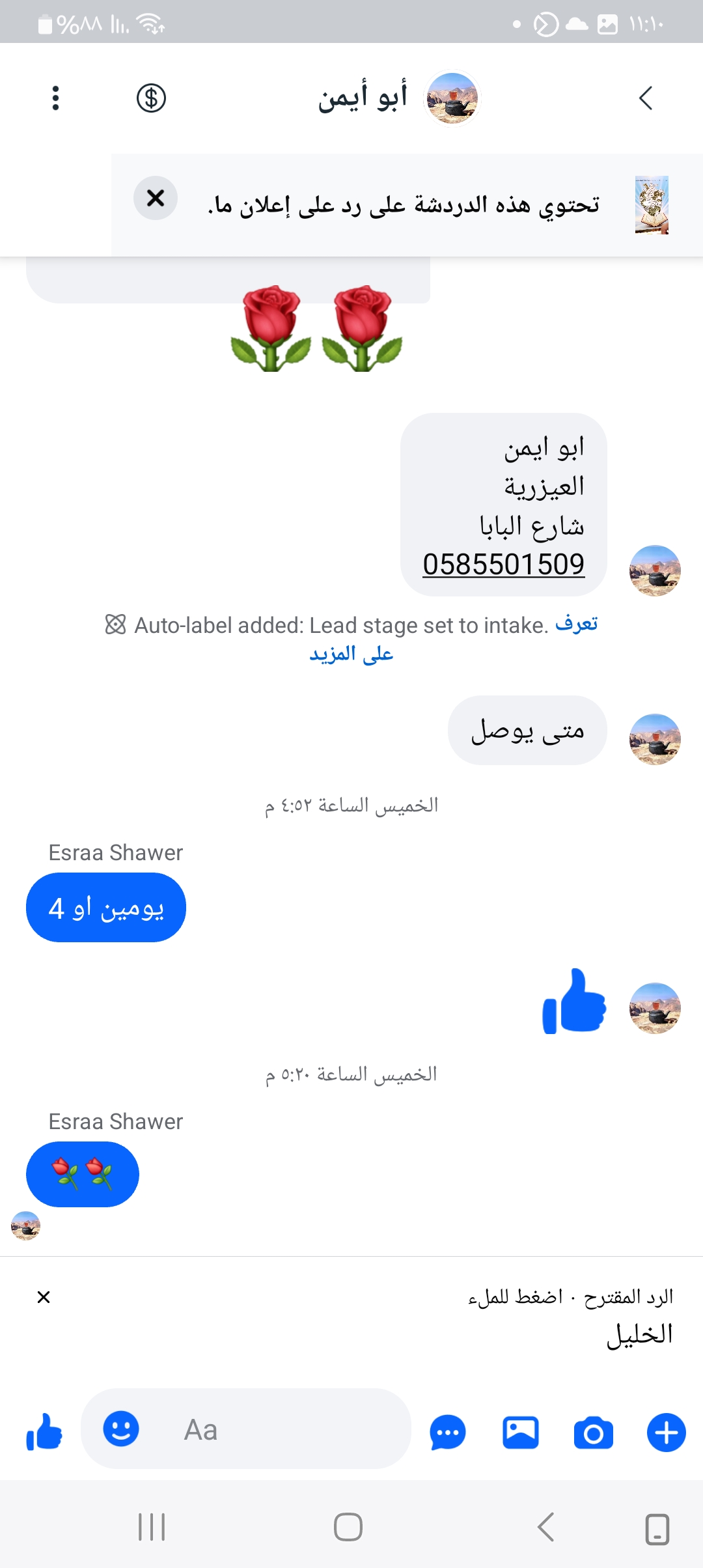Send a thumbs-up like
This screenshot has width=703, height=1568.
[44, 1432]
